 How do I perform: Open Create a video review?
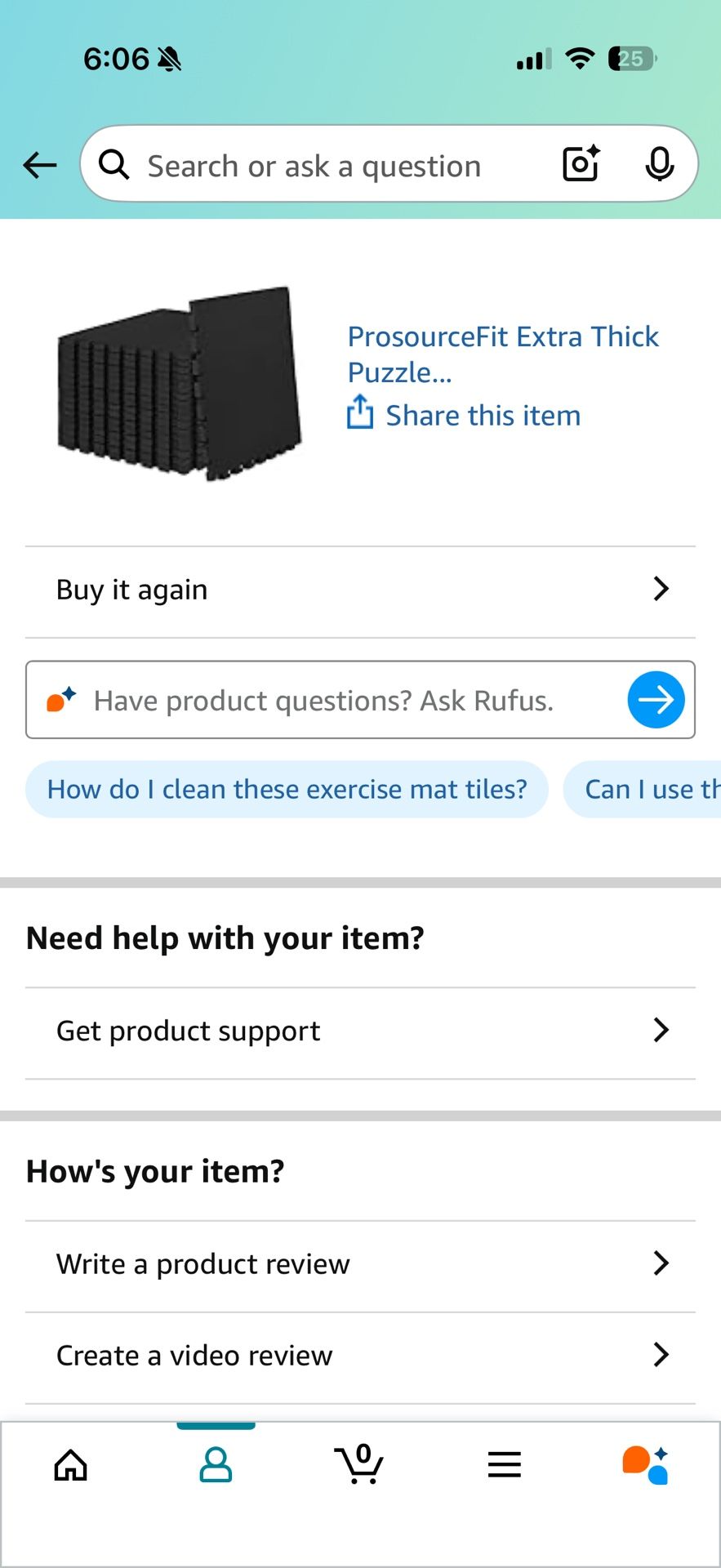(360, 1355)
